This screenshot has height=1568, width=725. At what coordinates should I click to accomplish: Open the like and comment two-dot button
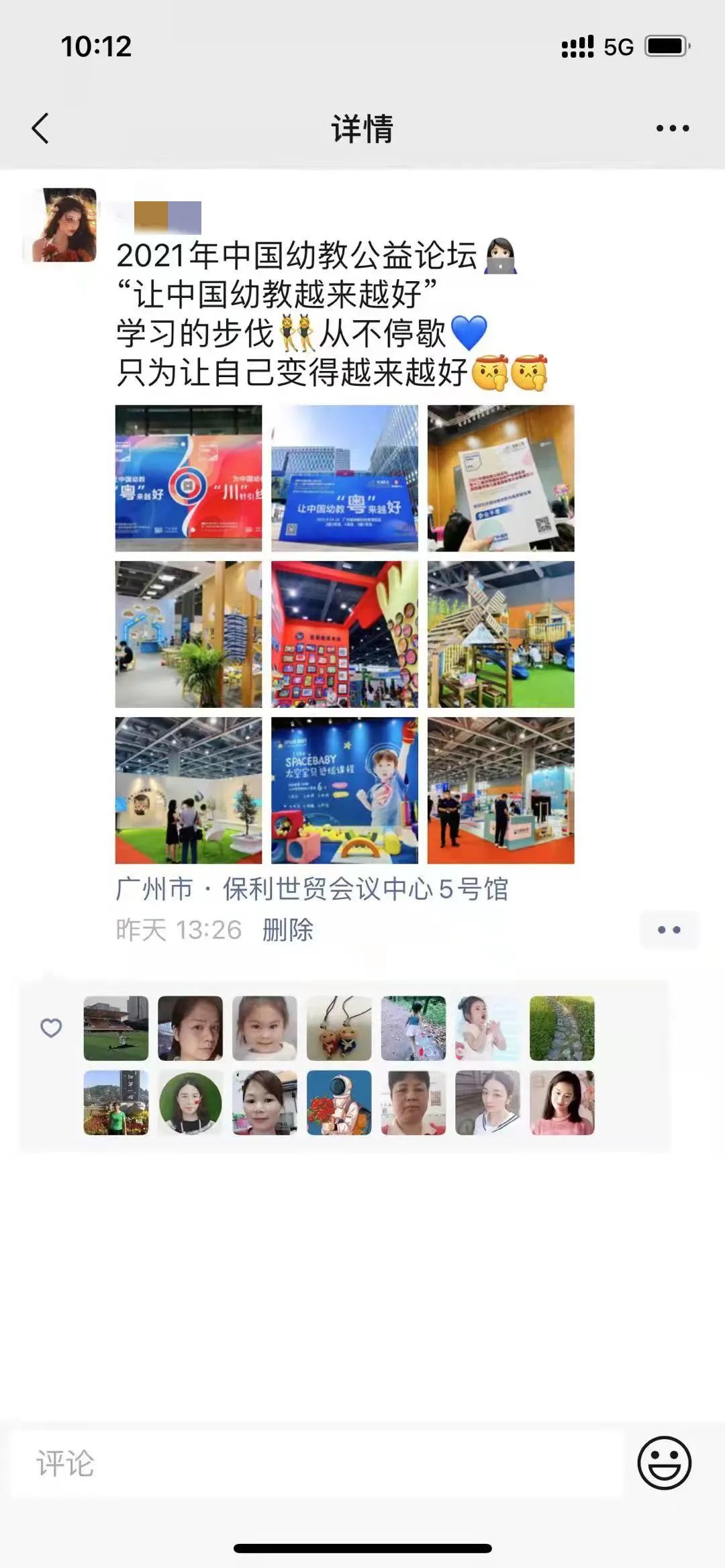point(669,930)
